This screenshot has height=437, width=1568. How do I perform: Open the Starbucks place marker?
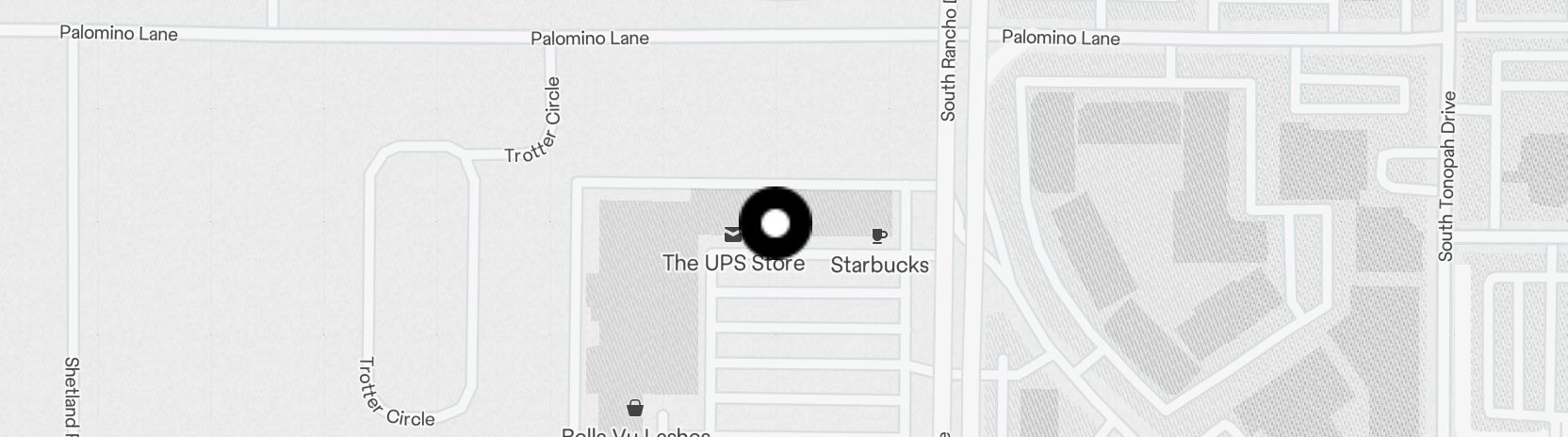click(x=879, y=236)
